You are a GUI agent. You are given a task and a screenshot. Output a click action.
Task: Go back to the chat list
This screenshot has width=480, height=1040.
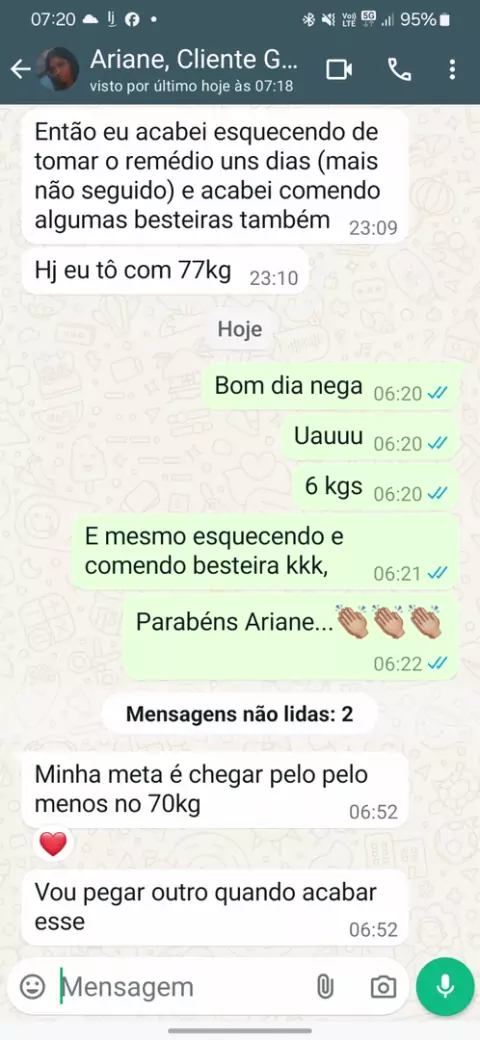(21, 70)
